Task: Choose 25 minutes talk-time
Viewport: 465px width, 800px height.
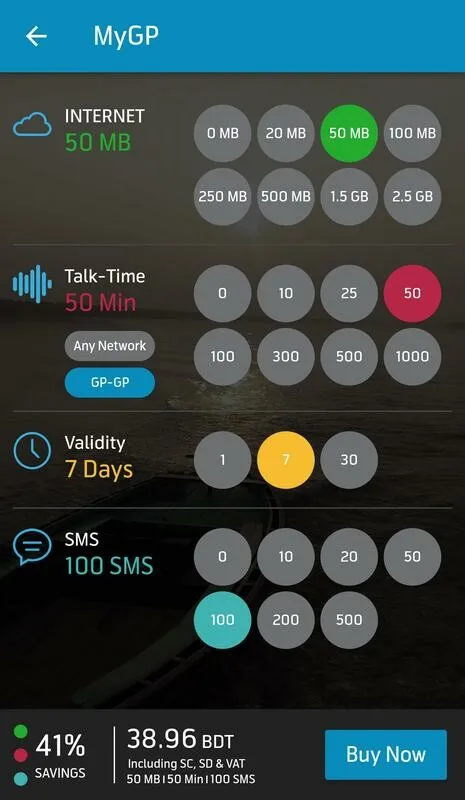Action: tap(349, 293)
